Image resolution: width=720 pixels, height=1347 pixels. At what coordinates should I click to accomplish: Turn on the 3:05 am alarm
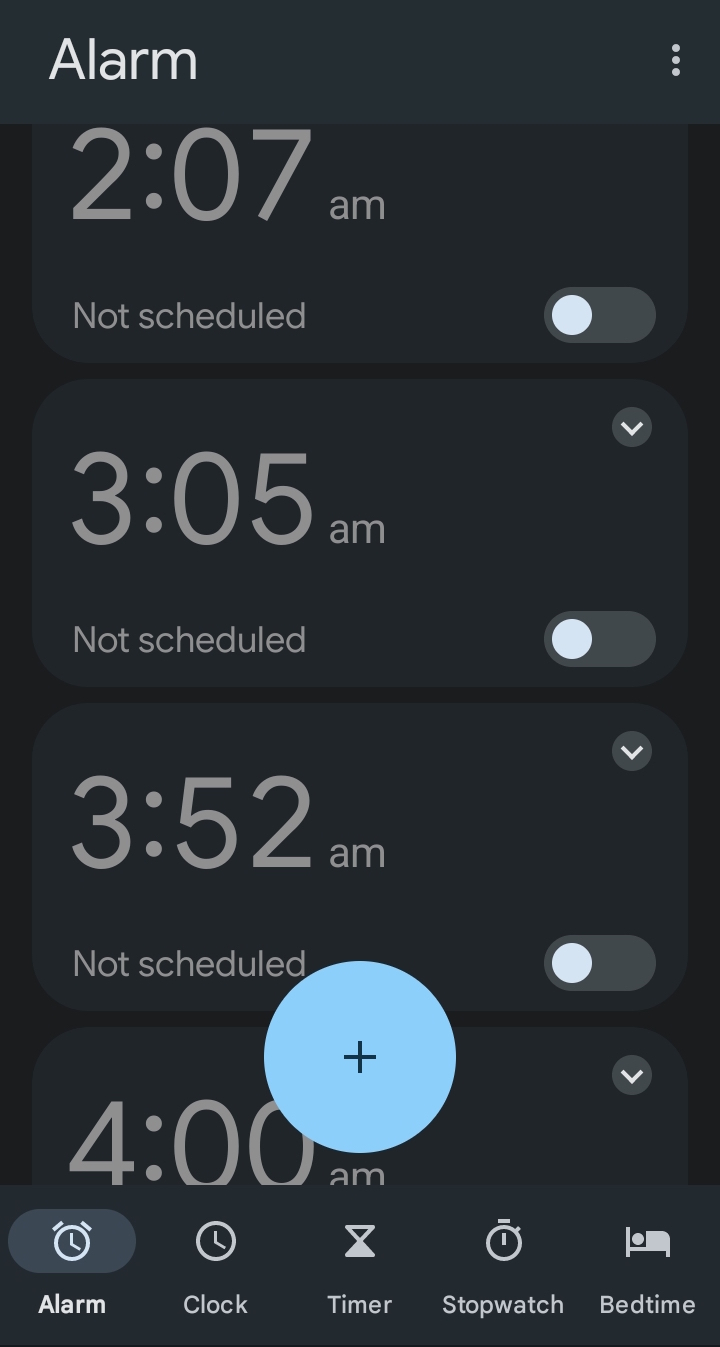coord(600,639)
